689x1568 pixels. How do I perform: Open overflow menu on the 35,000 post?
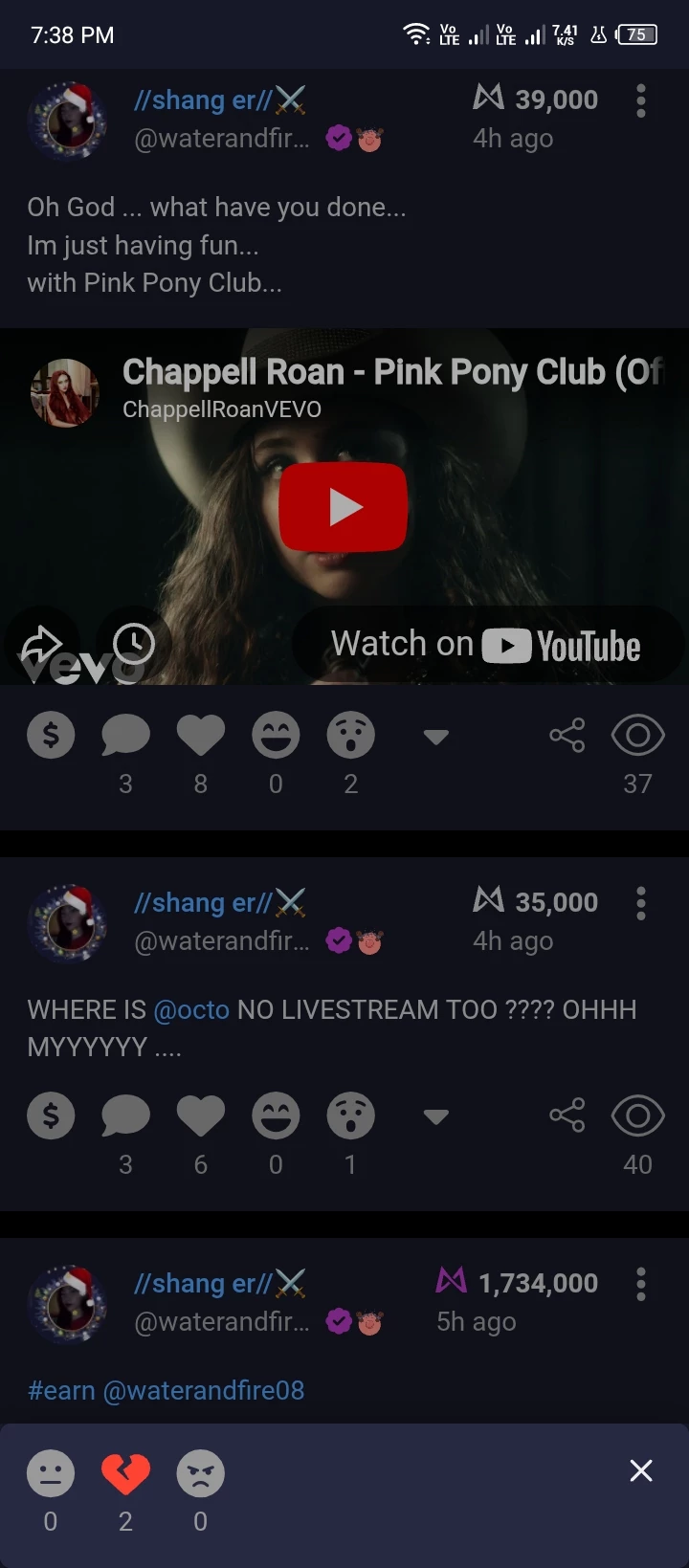(641, 903)
